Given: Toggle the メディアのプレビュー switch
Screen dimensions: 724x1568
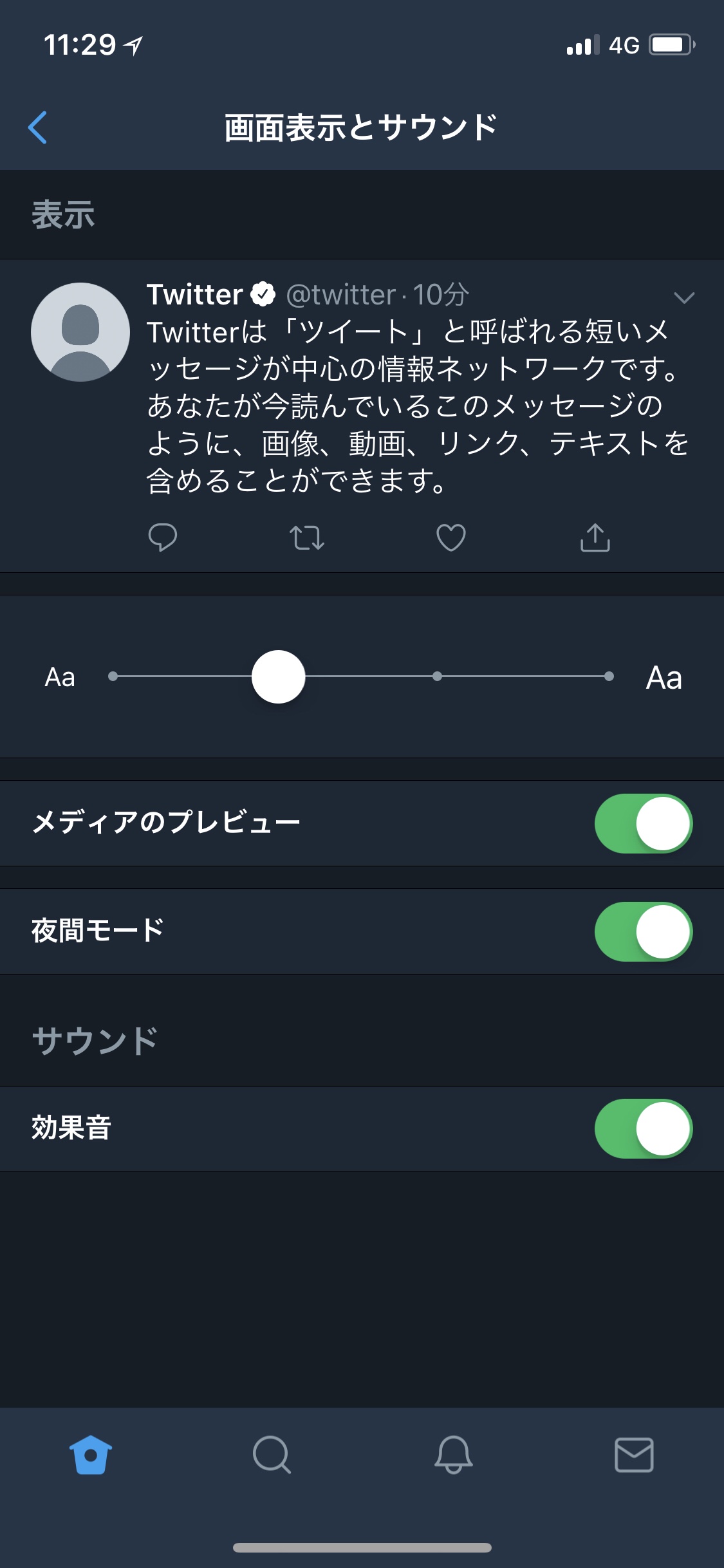Looking at the screenshot, I should click(644, 823).
